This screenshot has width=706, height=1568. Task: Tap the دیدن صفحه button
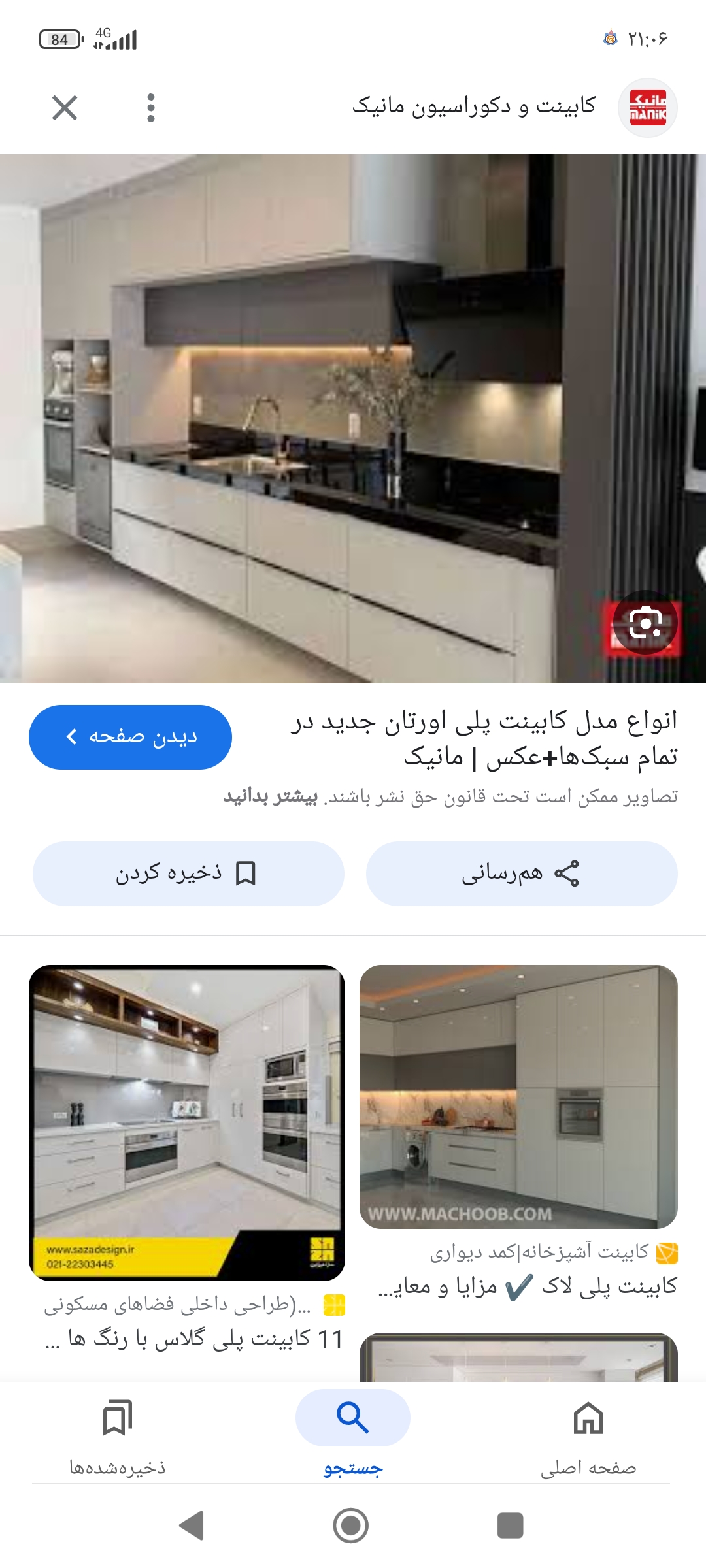pyautogui.click(x=130, y=737)
